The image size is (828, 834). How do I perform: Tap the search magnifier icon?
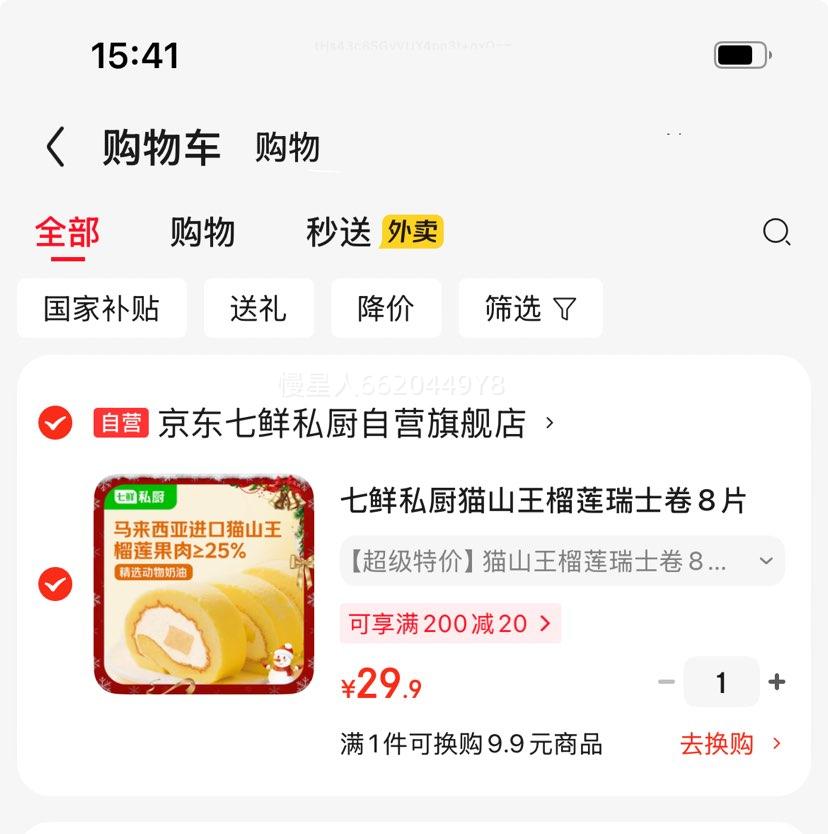tap(775, 233)
